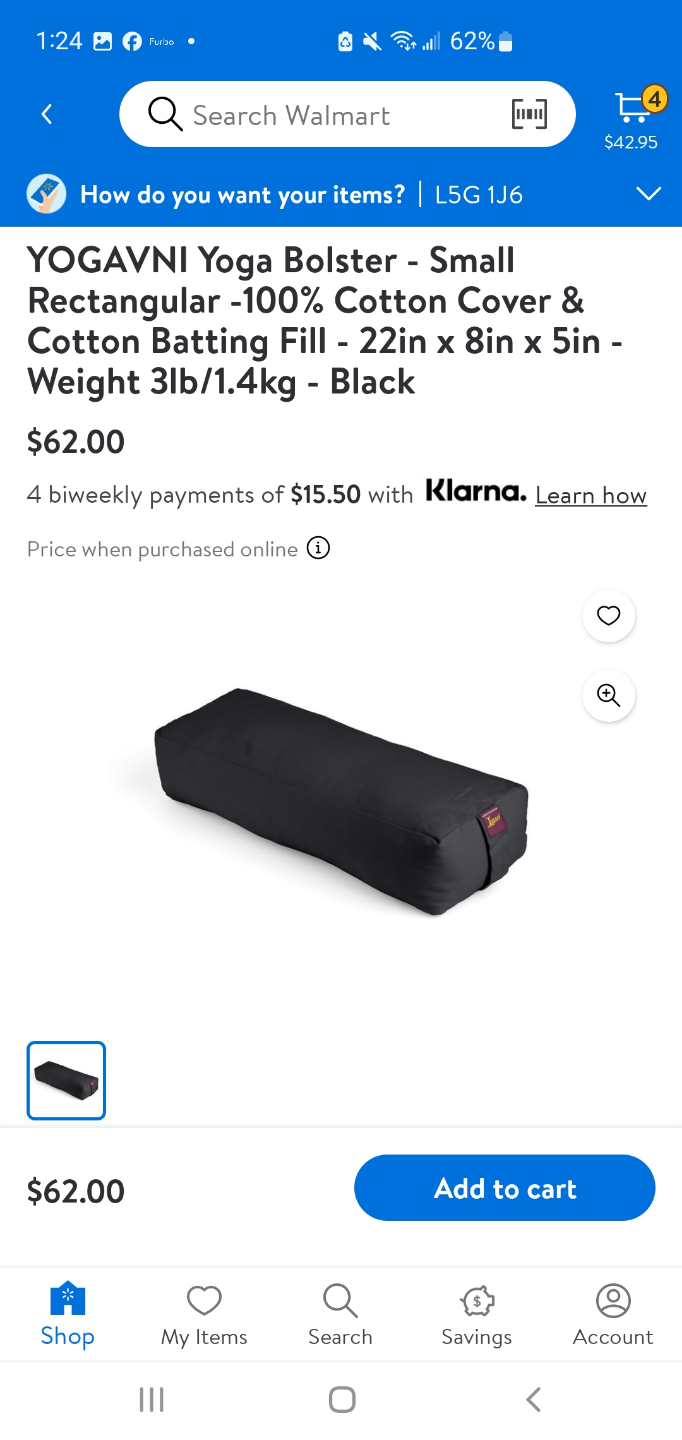The width and height of the screenshot is (682, 1440).
Task: Tap the info icon beside Price when purchased online
Action: click(x=318, y=548)
